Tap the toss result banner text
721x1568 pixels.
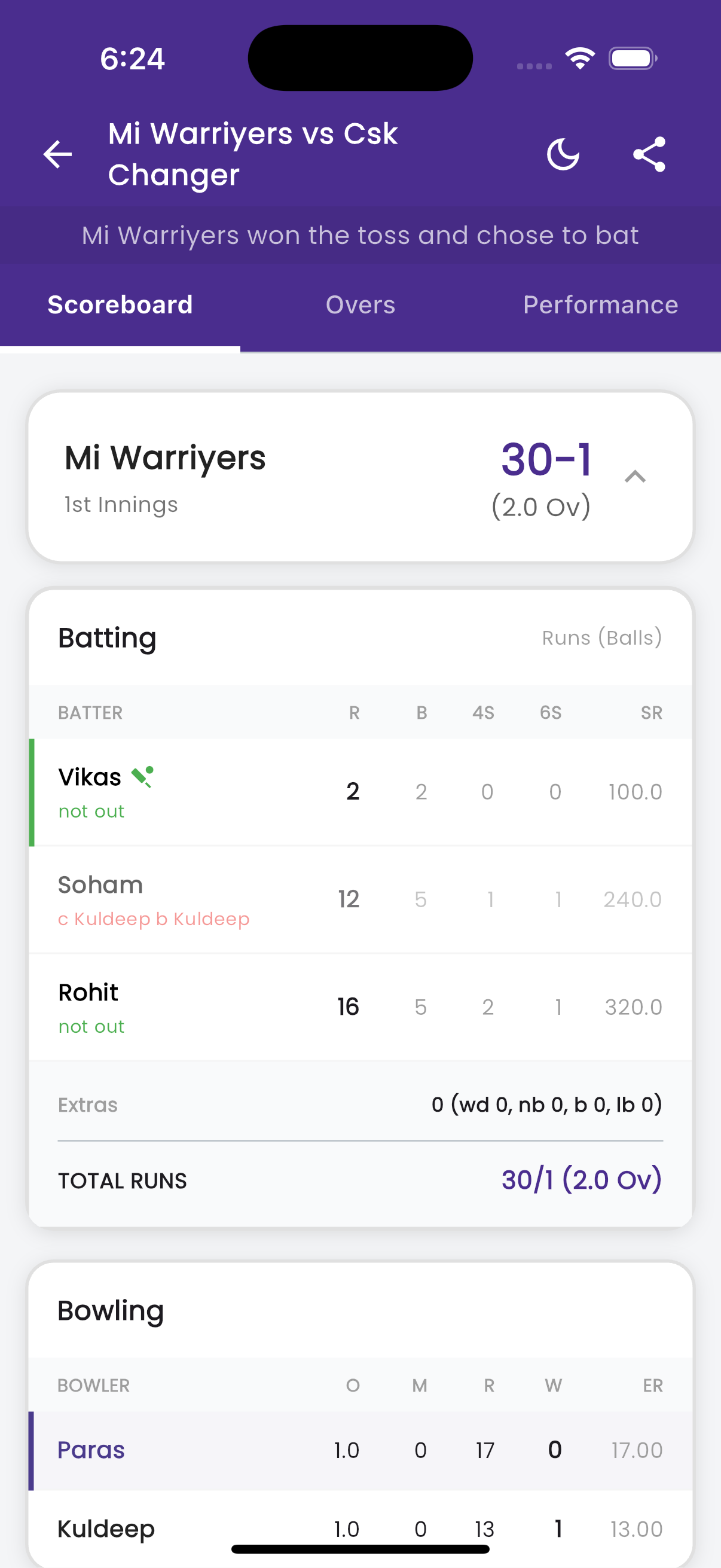[360, 236]
